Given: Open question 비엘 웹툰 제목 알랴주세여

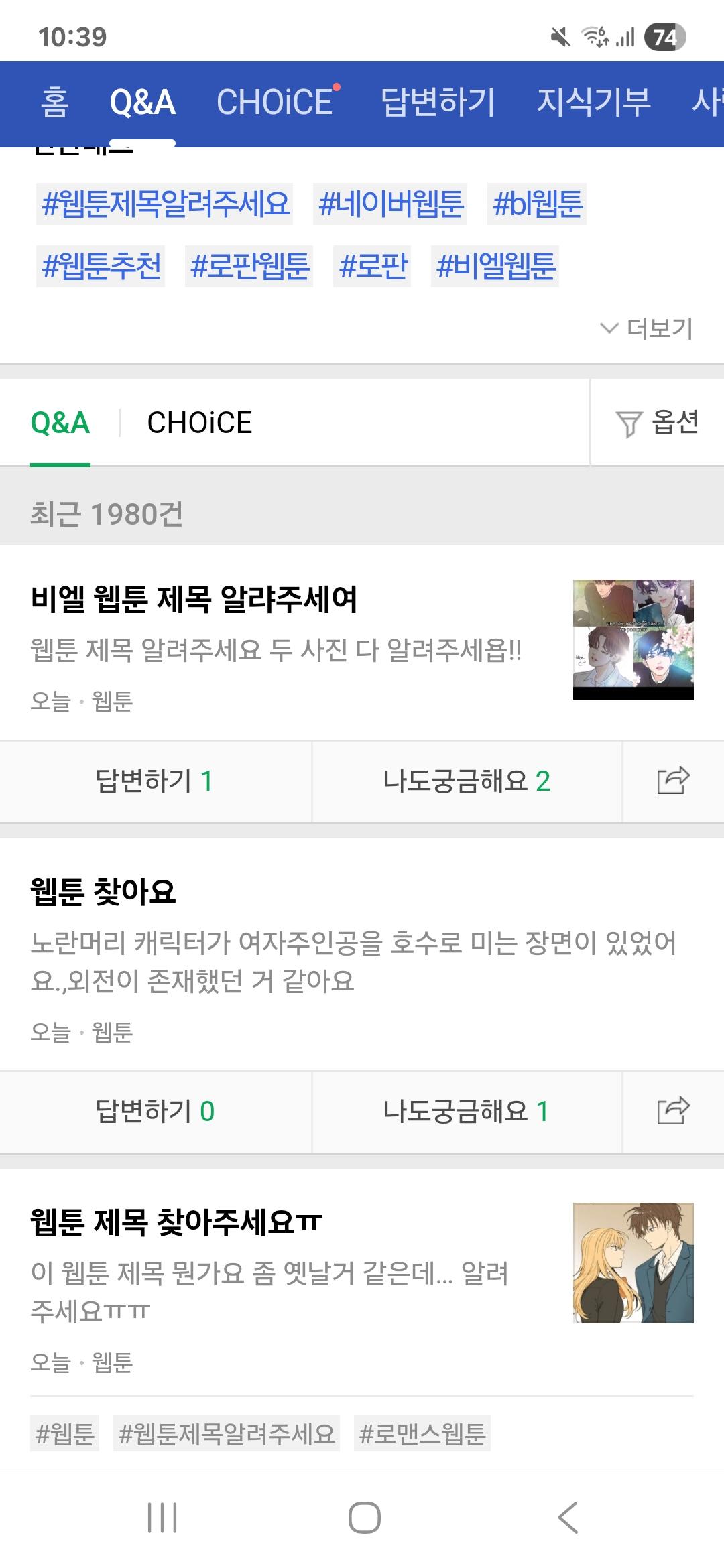Looking at the screenshot, I should pos(194,599).
